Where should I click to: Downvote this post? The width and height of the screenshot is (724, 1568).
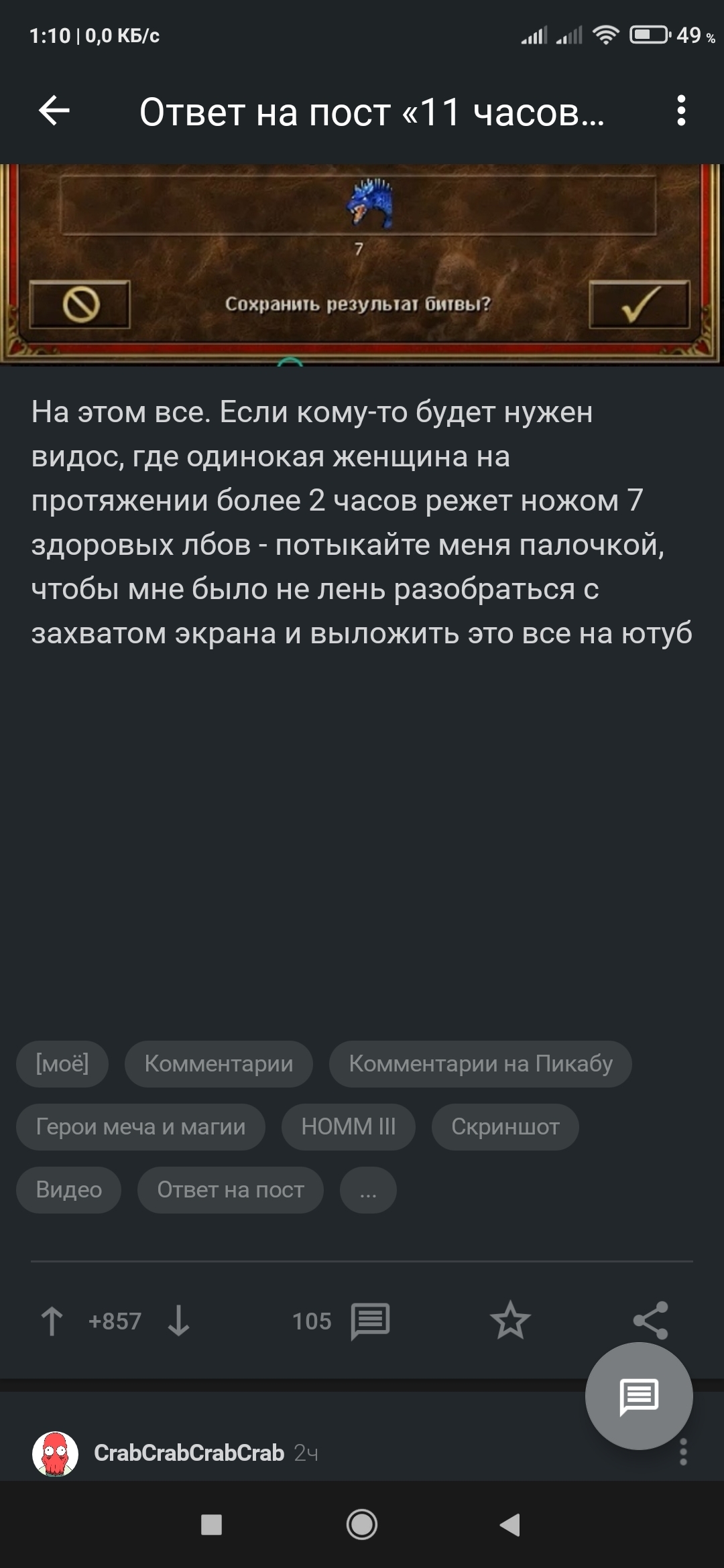click(178, 1321)
